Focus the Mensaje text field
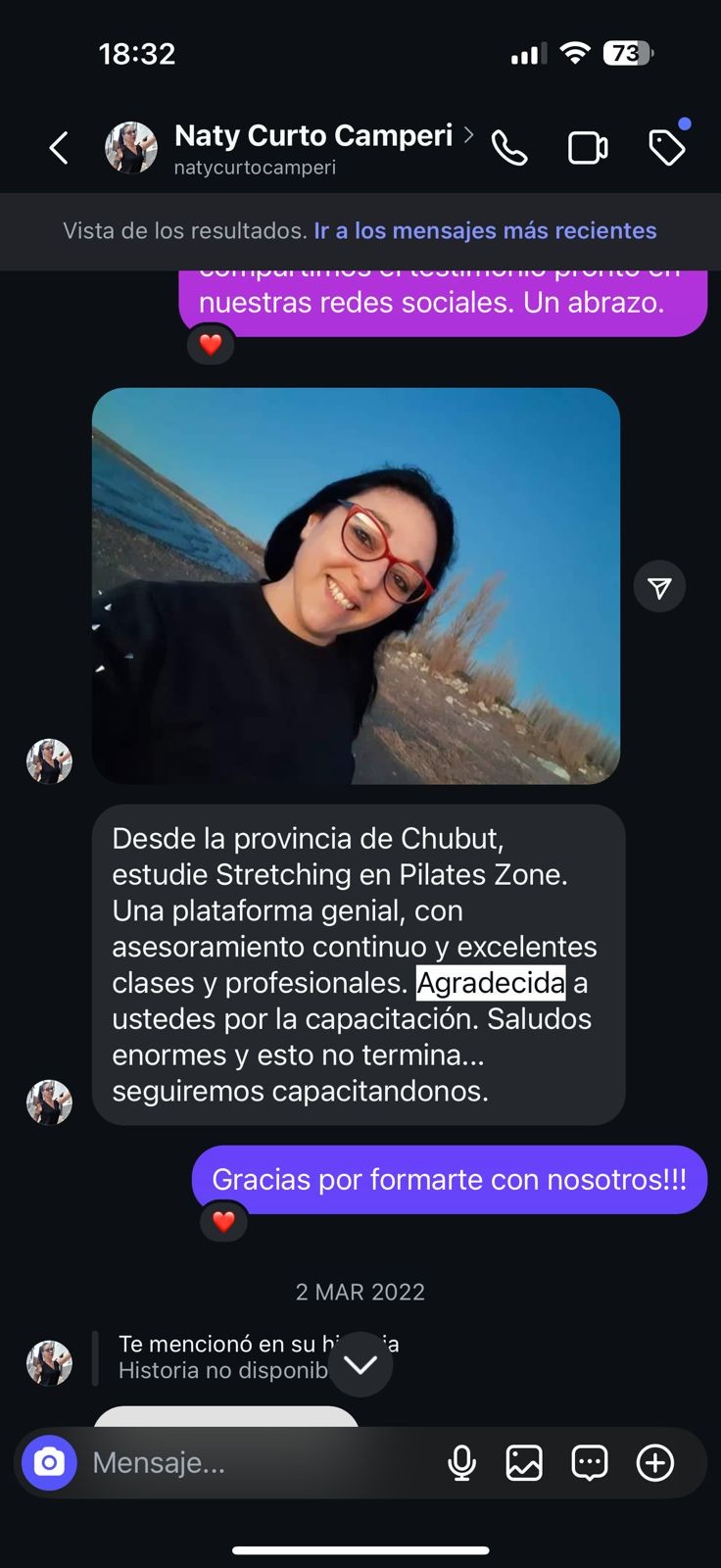Viewport: 721px width, 1568px height. click(255, 1463)
